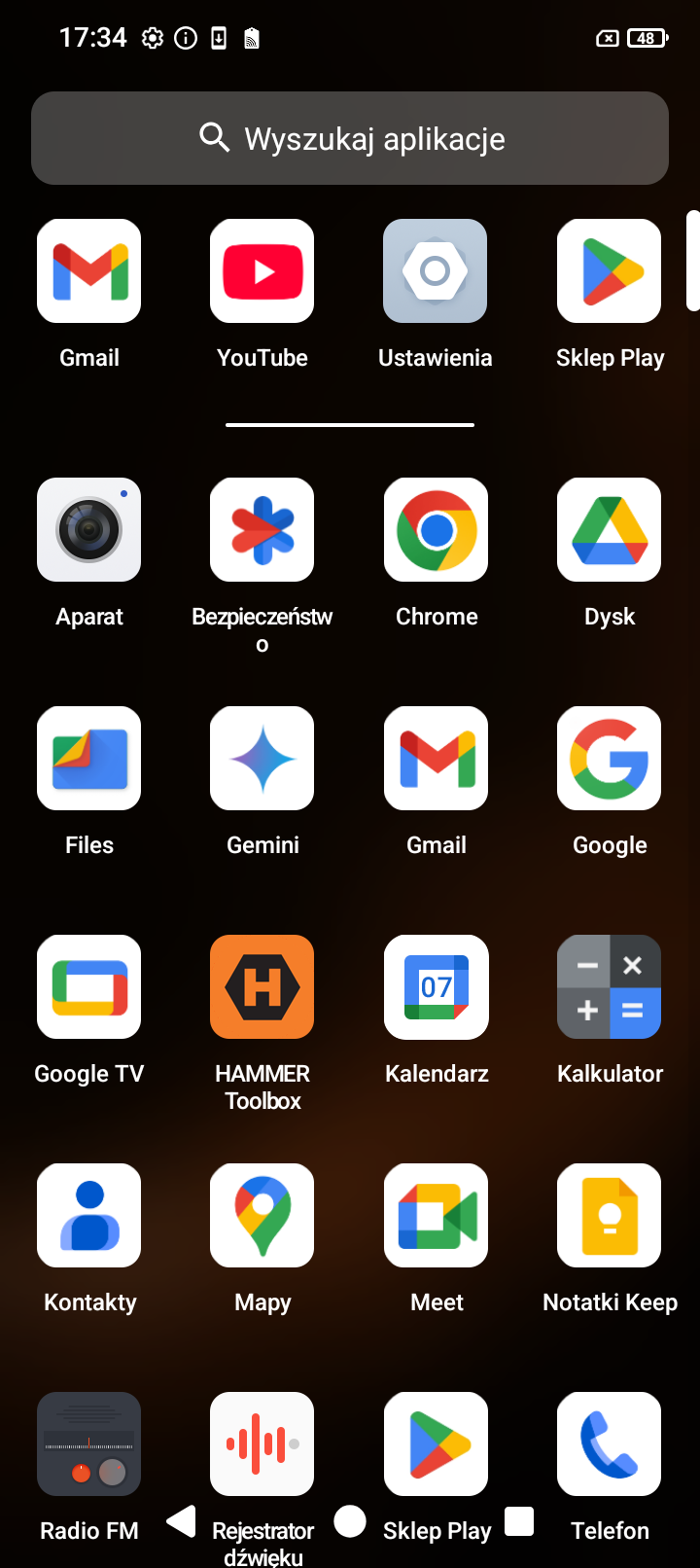The height and width of the screenshot is (1568, 700).
Task: Go to home screen via home button
Action: 350,1521
